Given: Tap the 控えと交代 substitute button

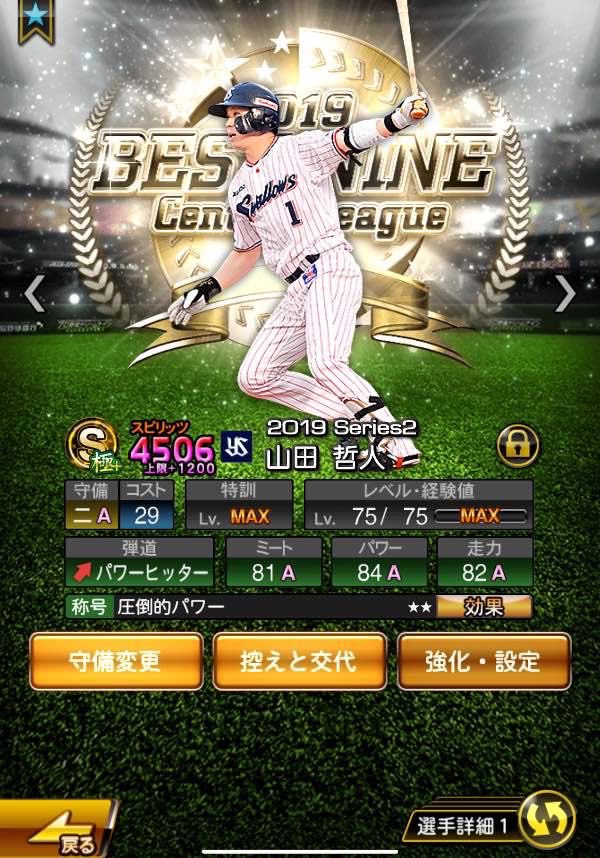Looking at the screenshot, I should tap(299, 661).
